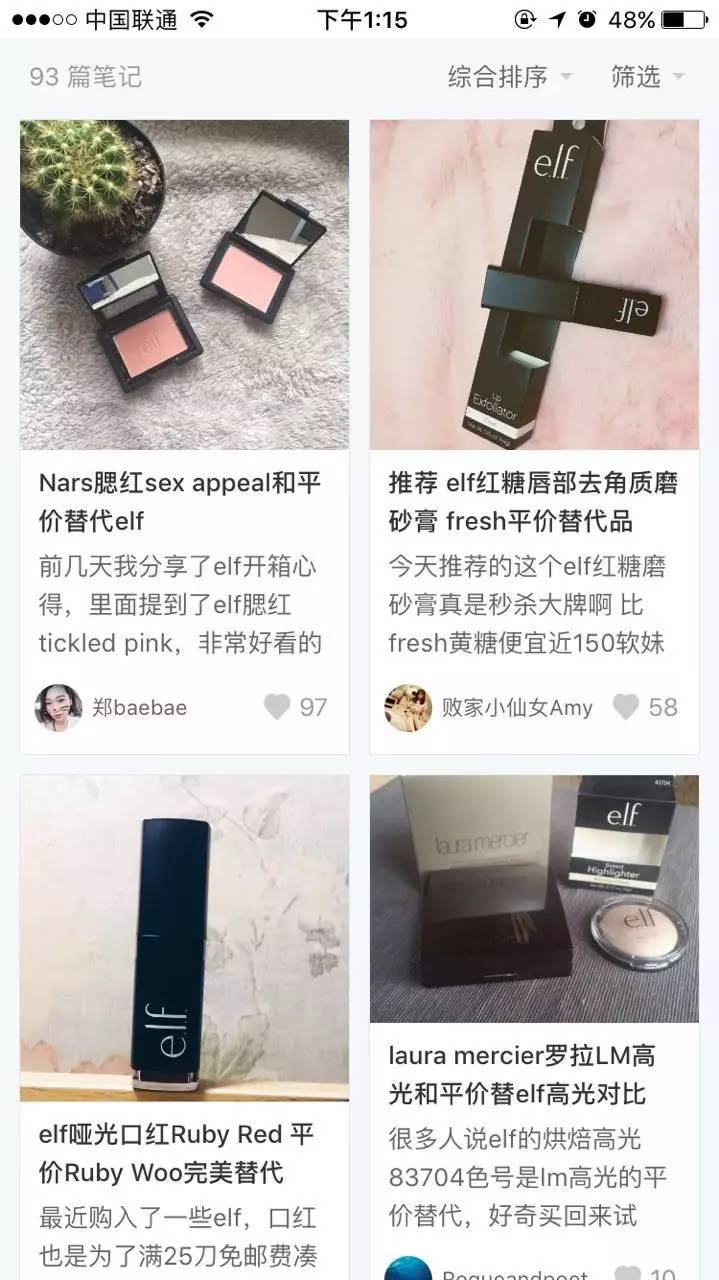This screenshot has height=1280, width=719.
Task: Open the 综合排序 sort dropdown
Action: click(509, 77)
